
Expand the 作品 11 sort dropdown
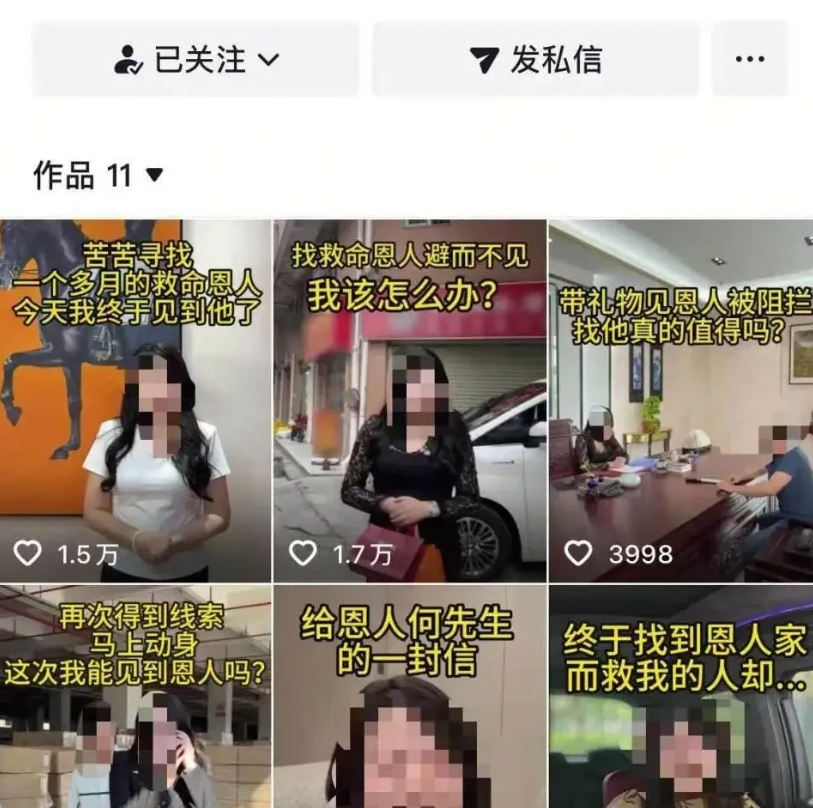click(98, 176)
